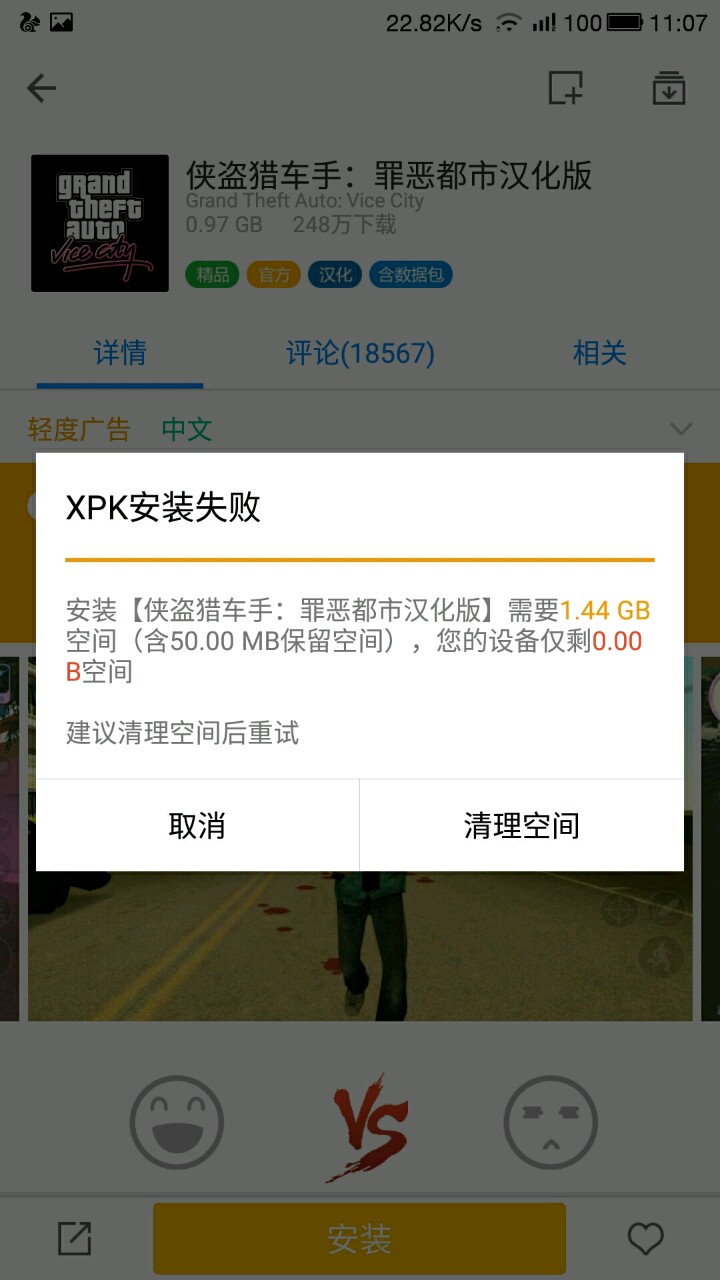
Task: Tap 取消 to dismiss the dialog
Action: click(x=197, y=826)
